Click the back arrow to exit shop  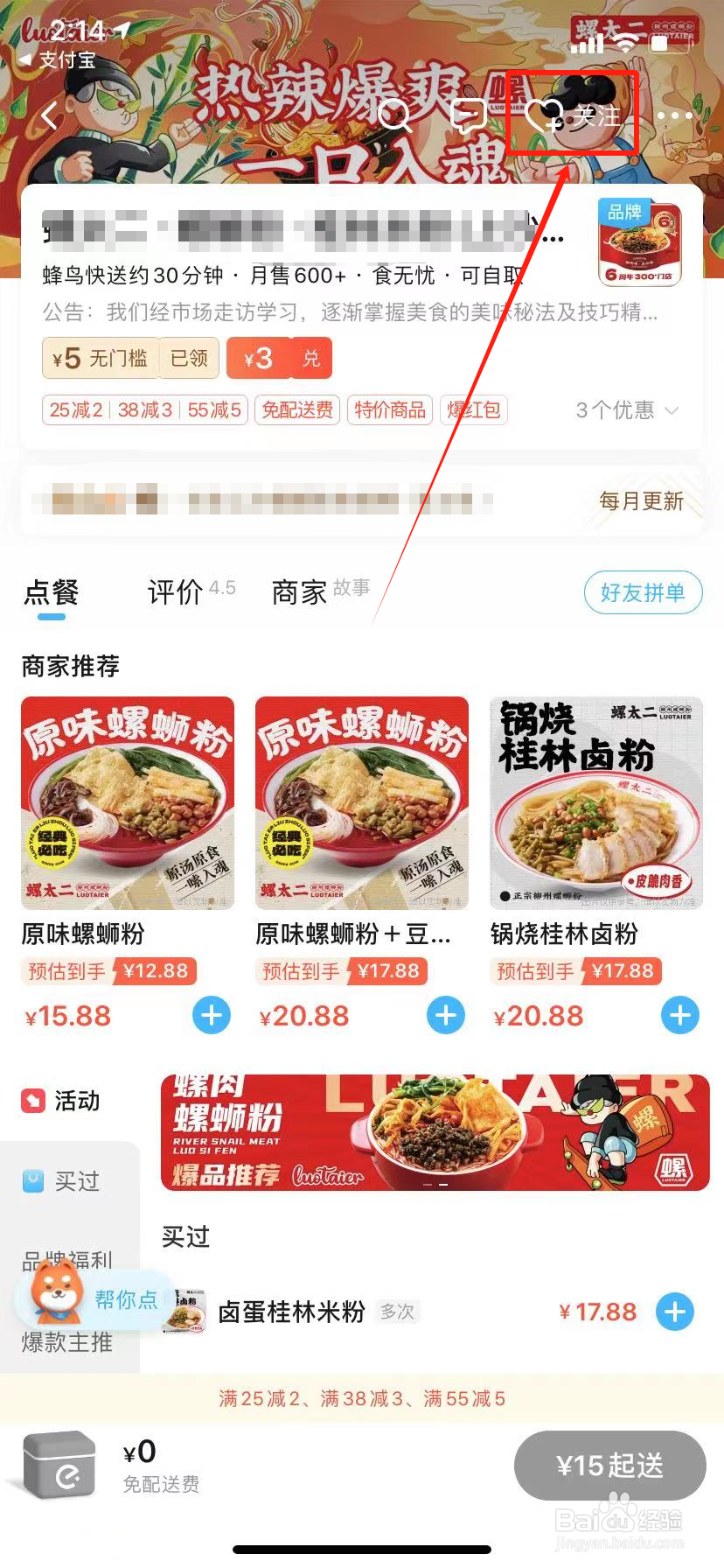50,115
